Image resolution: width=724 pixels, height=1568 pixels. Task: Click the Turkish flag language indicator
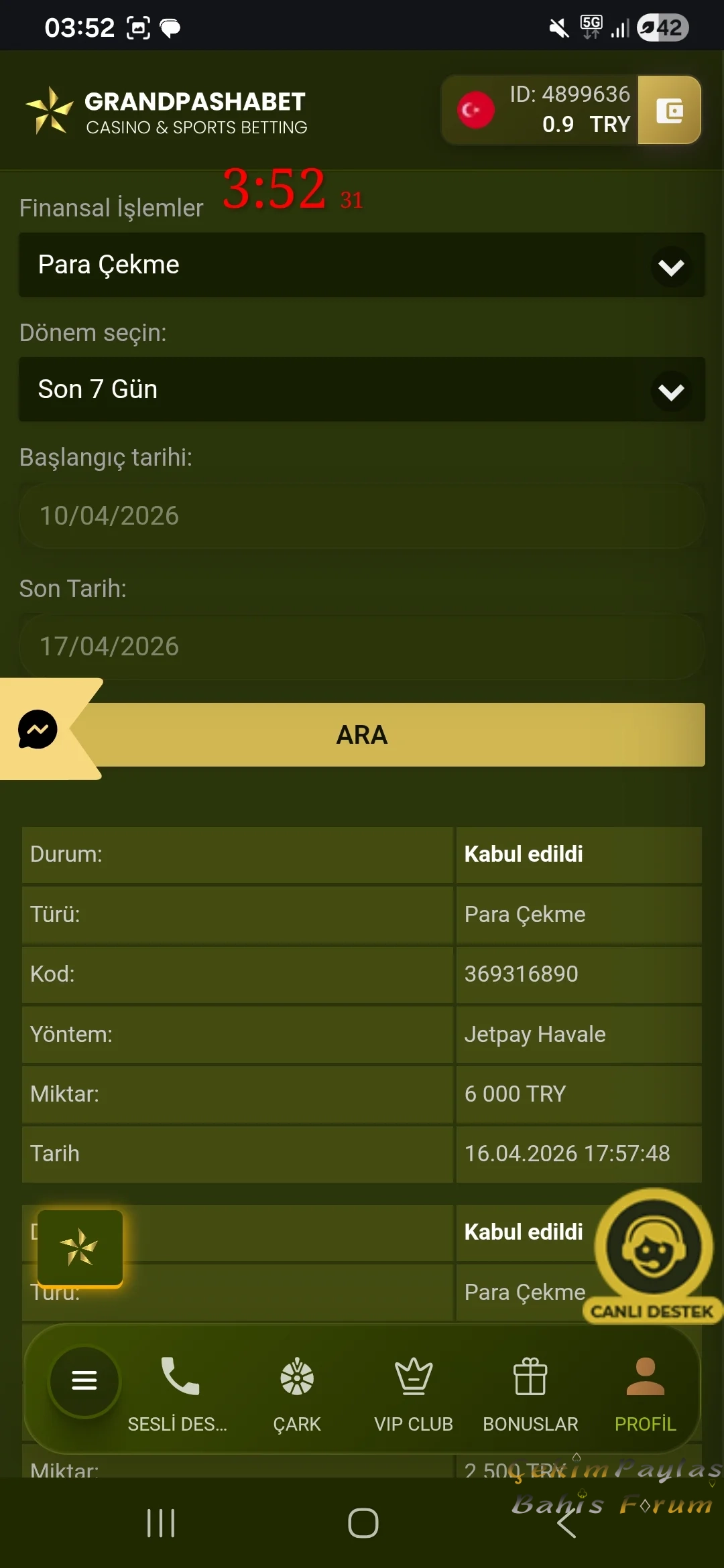pos(475,110)
